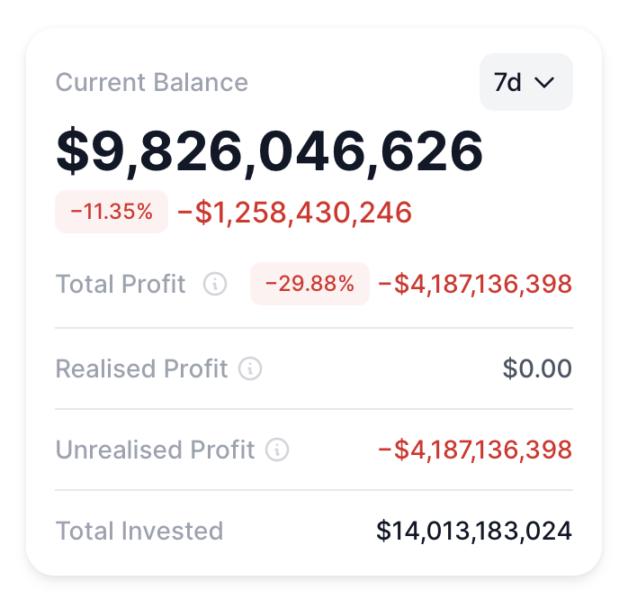Show info about Realised Profit
This screenshot has height=600, width=619.
point(251,369)
